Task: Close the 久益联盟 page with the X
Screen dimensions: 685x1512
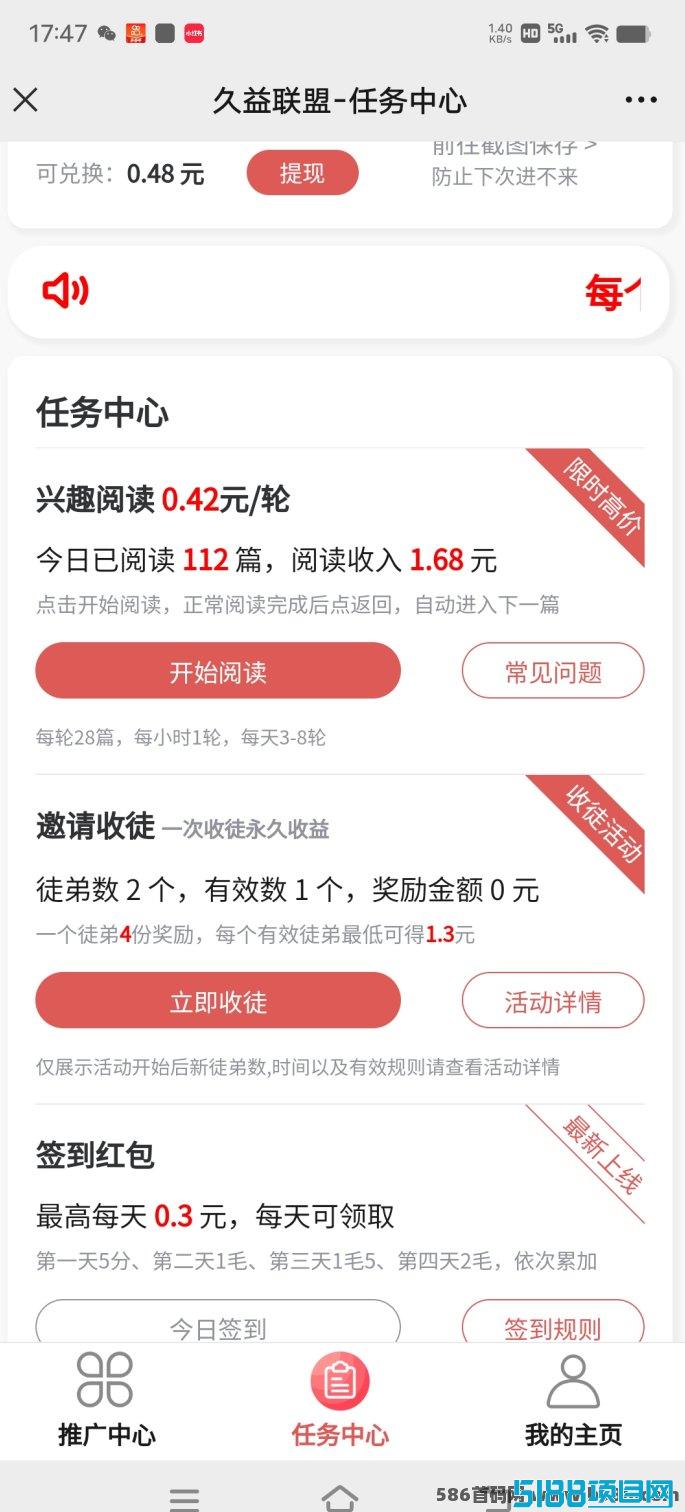Action: [25, 100]
